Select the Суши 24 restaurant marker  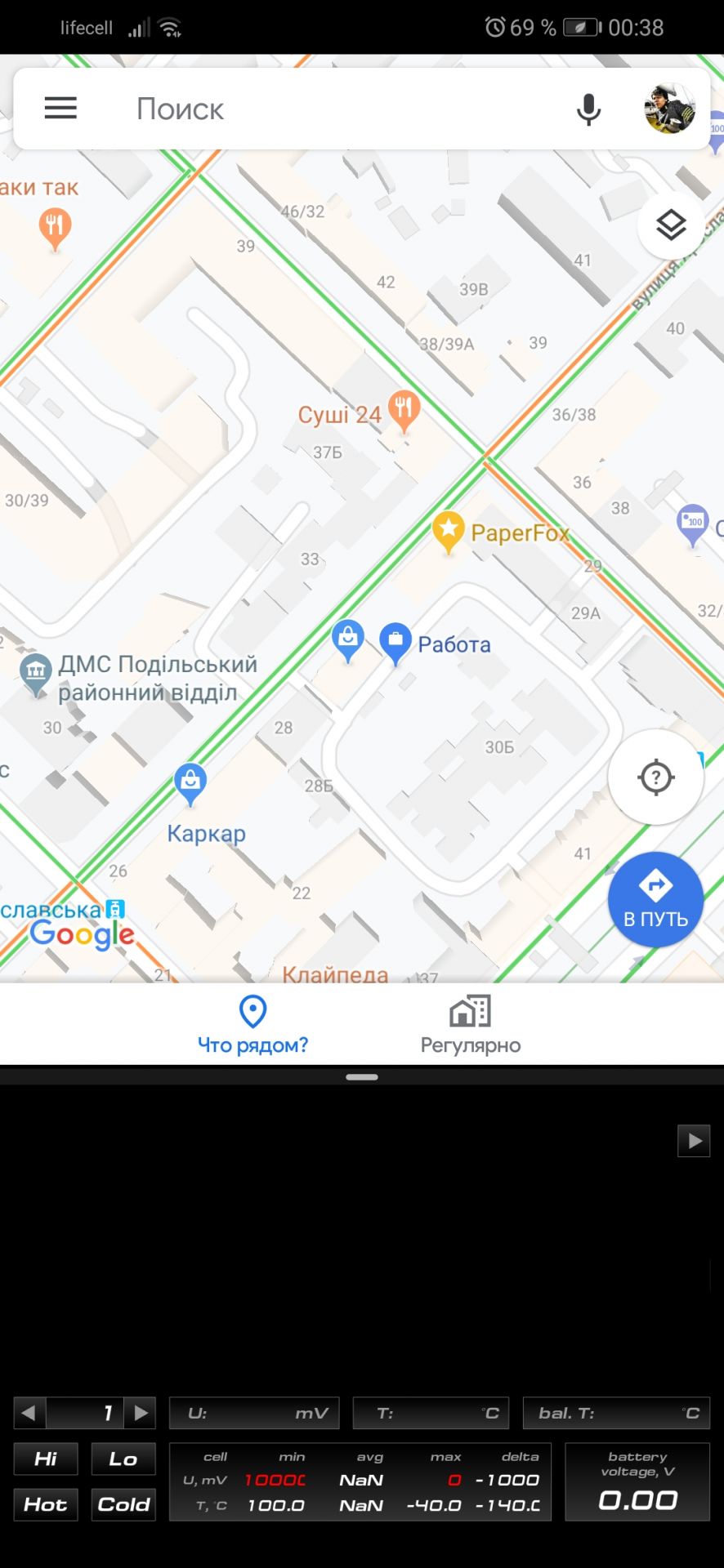tap(403, 409)
